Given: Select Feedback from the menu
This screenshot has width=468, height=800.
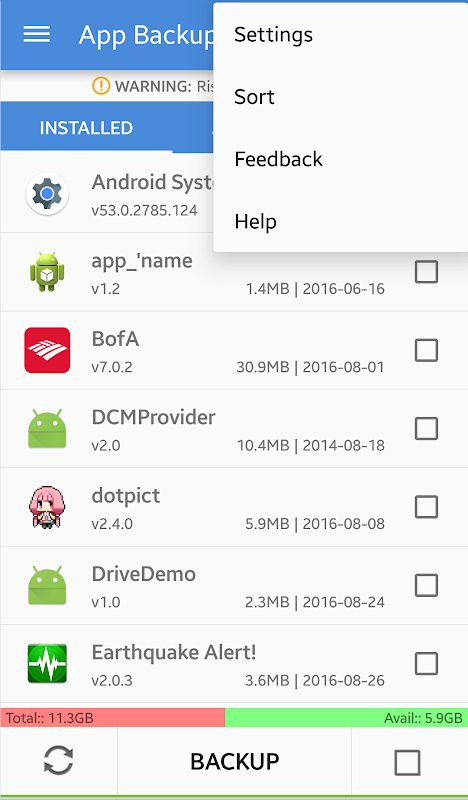Looking at the screenshot, I should pyautogui.click(x=340, y=159).
